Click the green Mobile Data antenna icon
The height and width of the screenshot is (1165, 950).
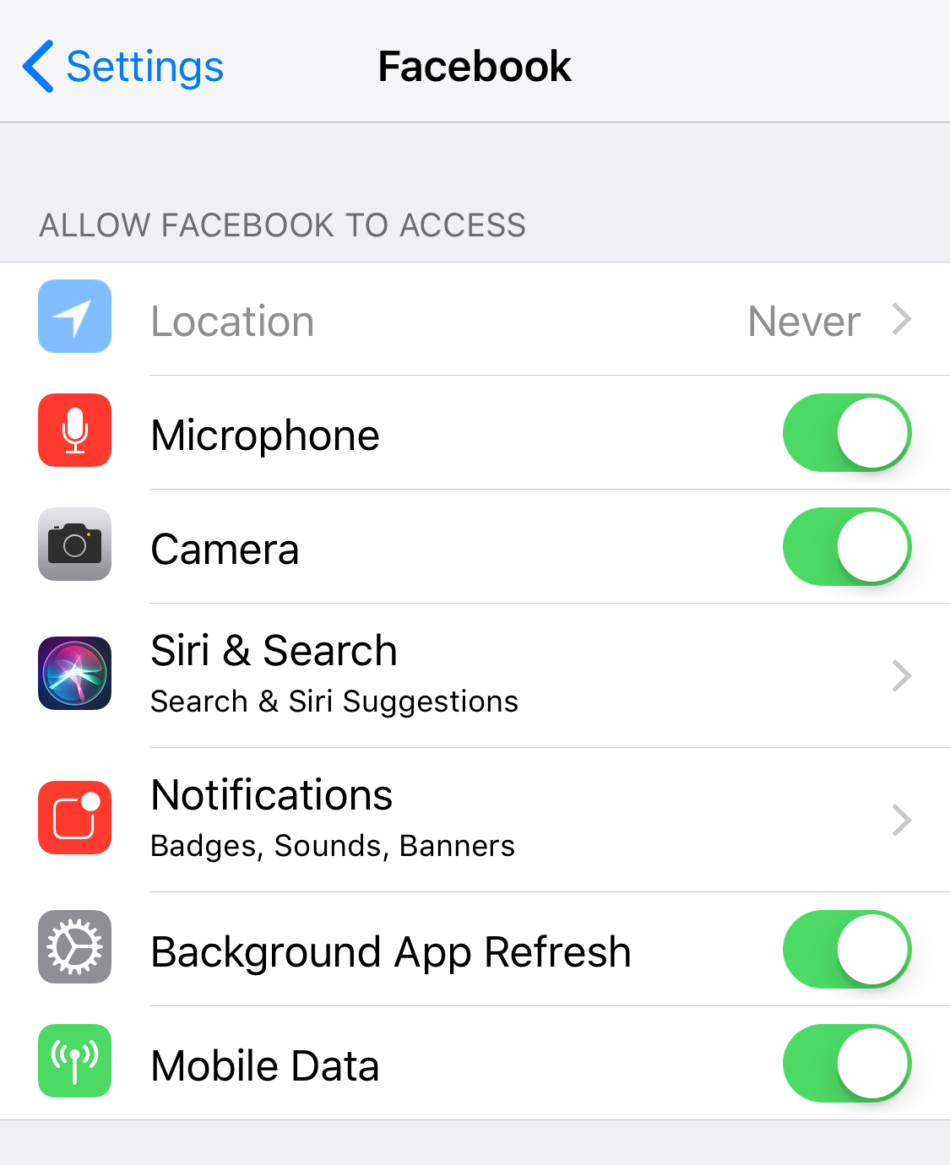74,1062
